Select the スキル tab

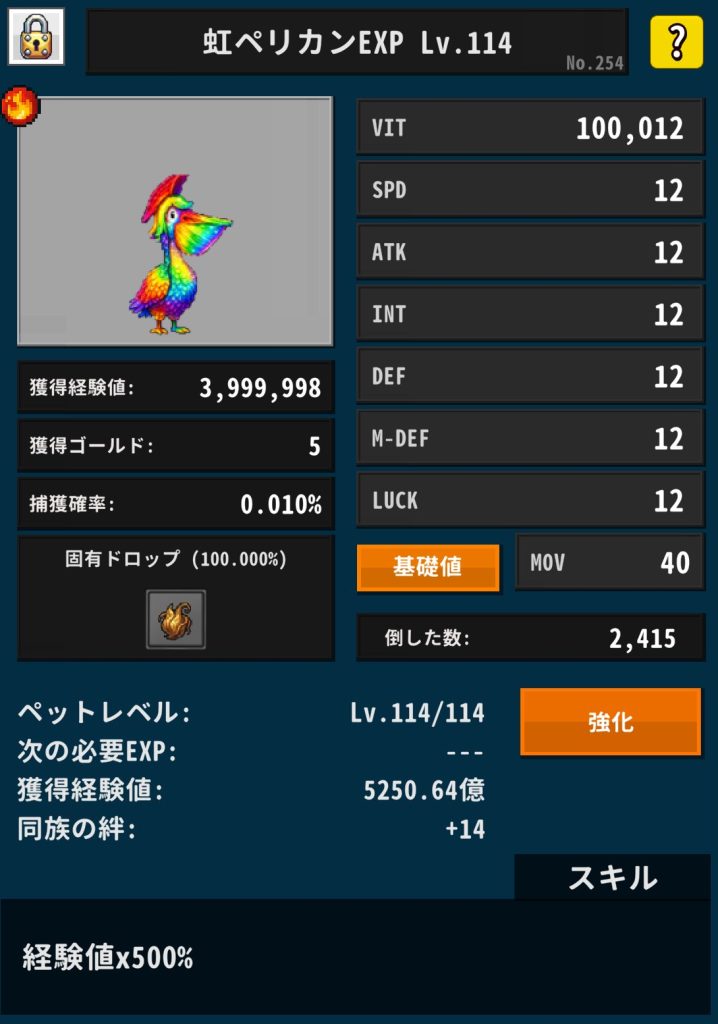(x=612, y=878)
